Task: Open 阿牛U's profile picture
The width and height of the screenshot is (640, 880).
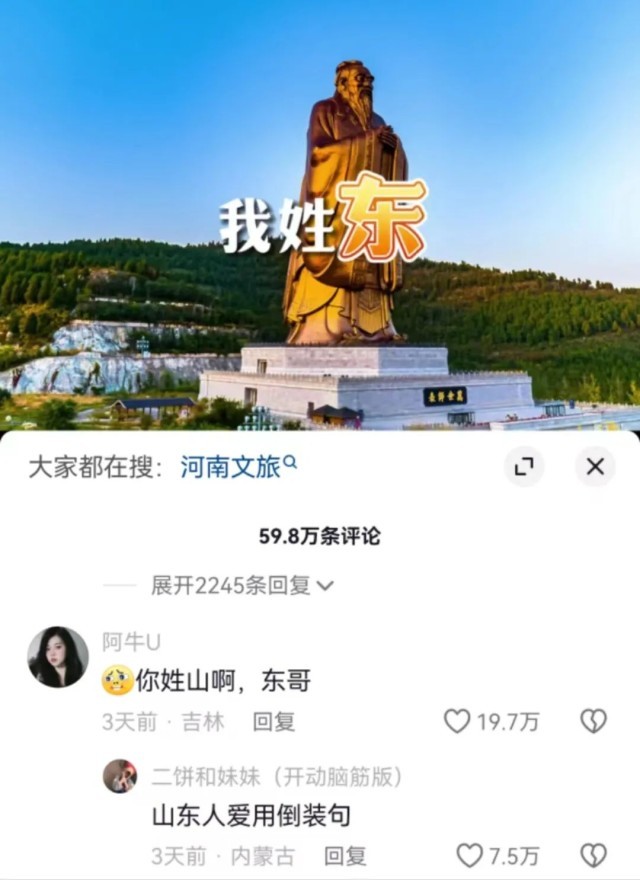Action: (58, 657)
